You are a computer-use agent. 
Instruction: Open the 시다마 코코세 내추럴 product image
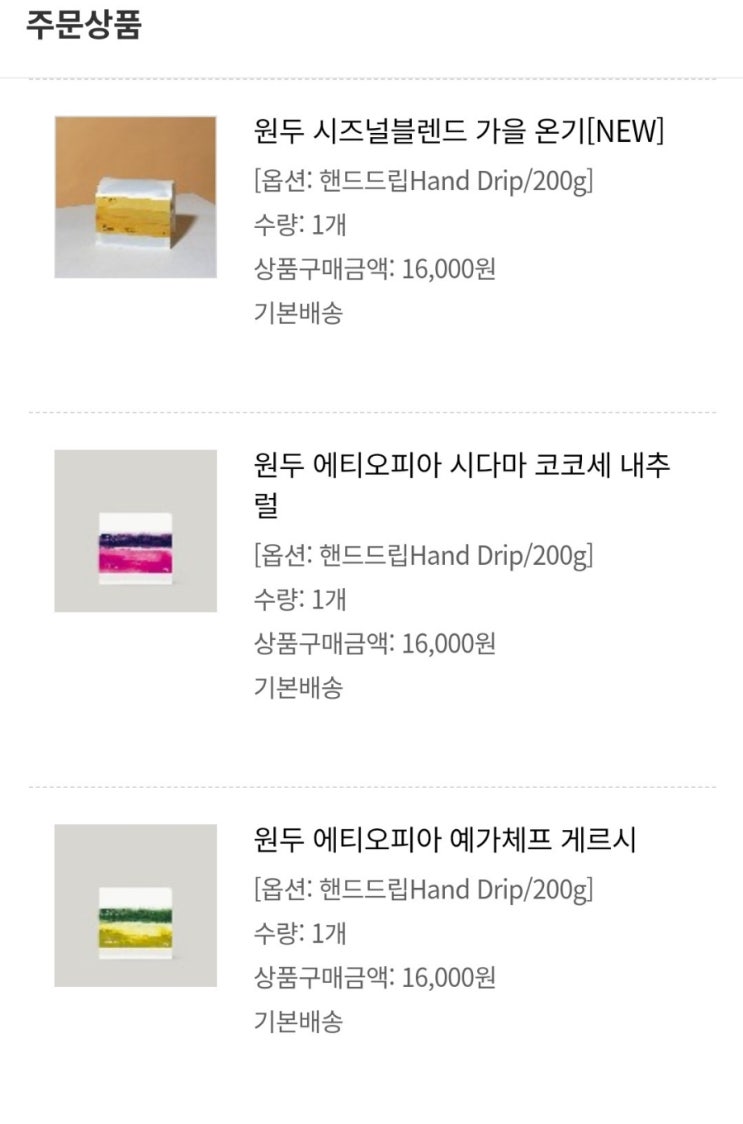tap(135, 530)
